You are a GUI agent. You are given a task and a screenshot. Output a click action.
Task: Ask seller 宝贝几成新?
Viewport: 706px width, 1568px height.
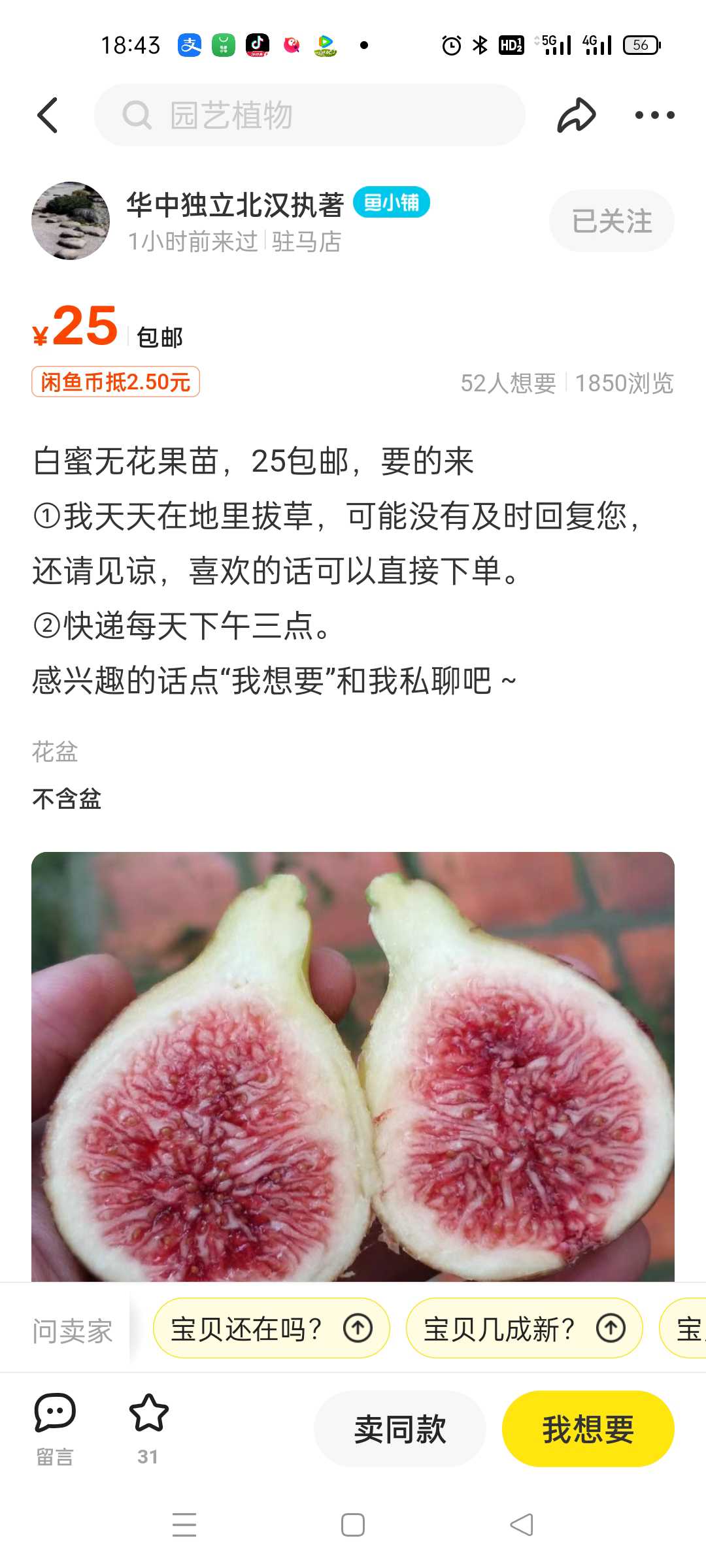pos(524,1328)
